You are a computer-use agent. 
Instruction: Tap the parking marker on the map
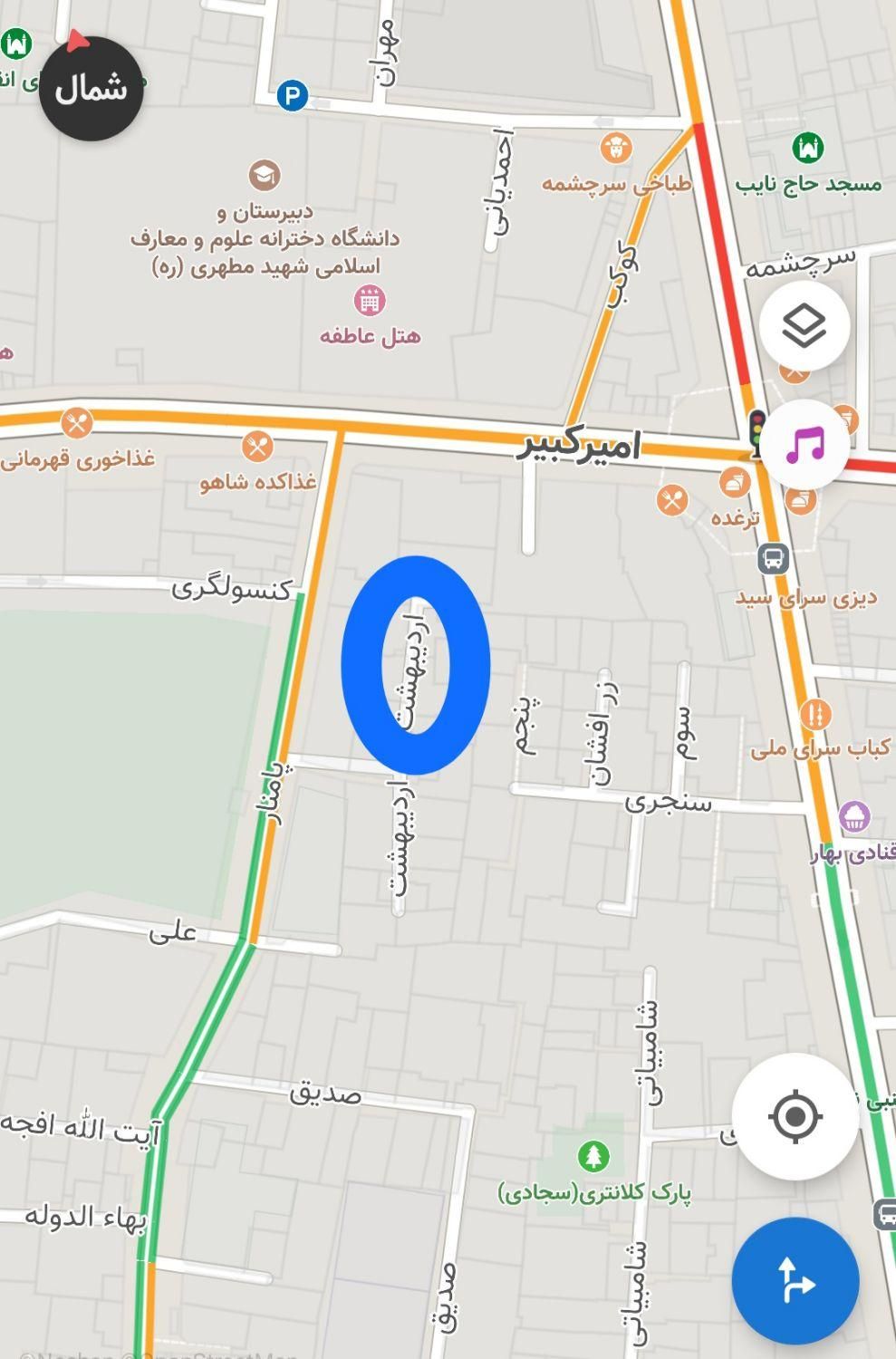point(292,95)
